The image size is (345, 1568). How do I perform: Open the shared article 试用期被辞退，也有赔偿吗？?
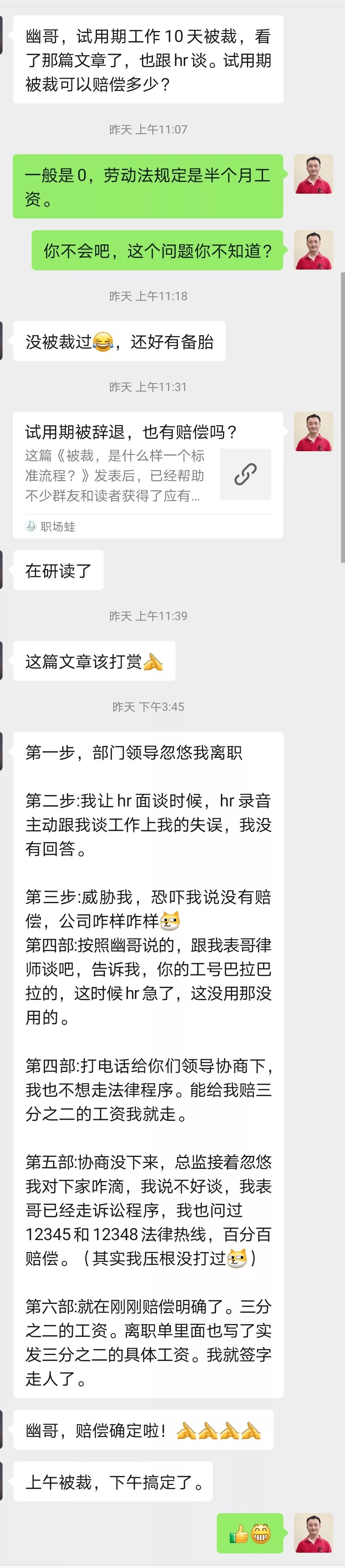tap(148, 475)
